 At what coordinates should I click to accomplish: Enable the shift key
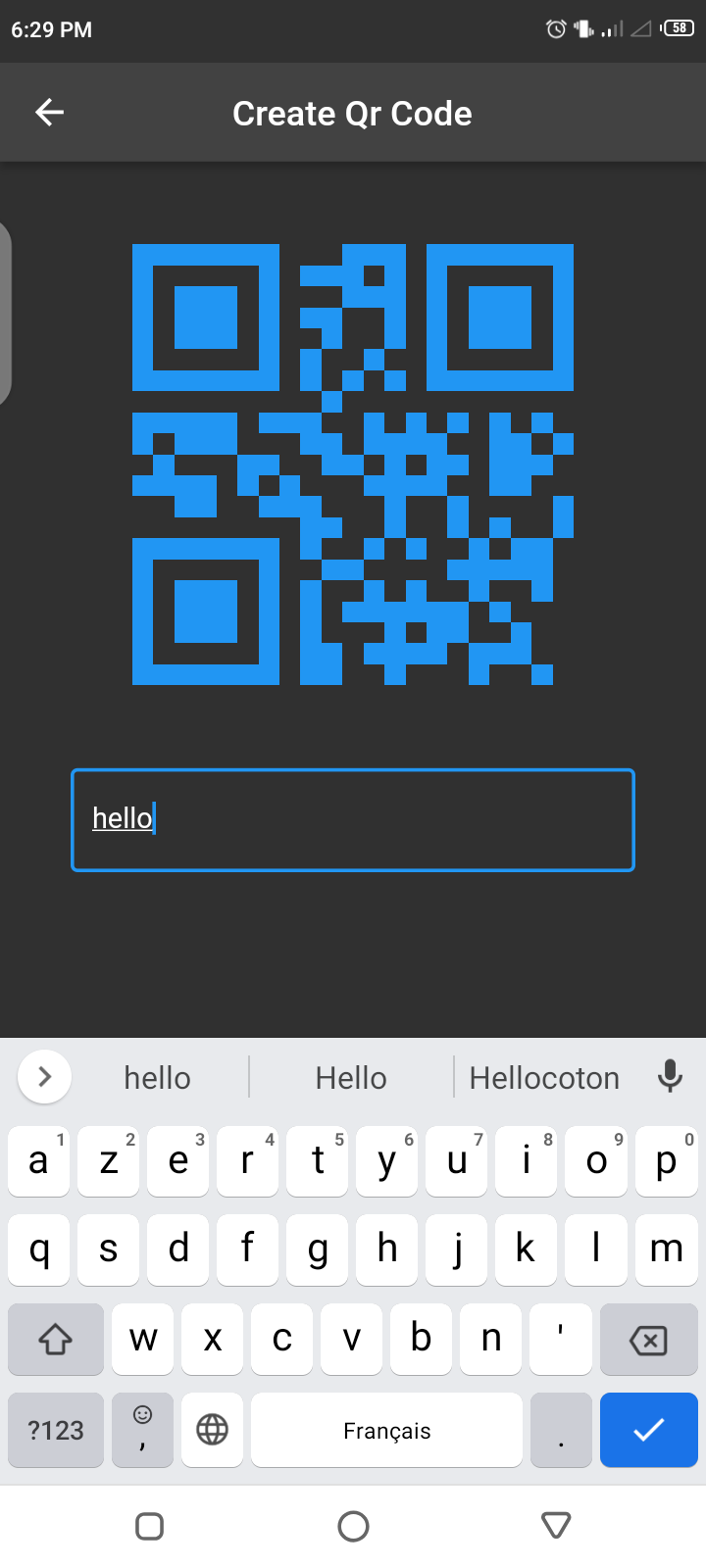click(56, 1340)
